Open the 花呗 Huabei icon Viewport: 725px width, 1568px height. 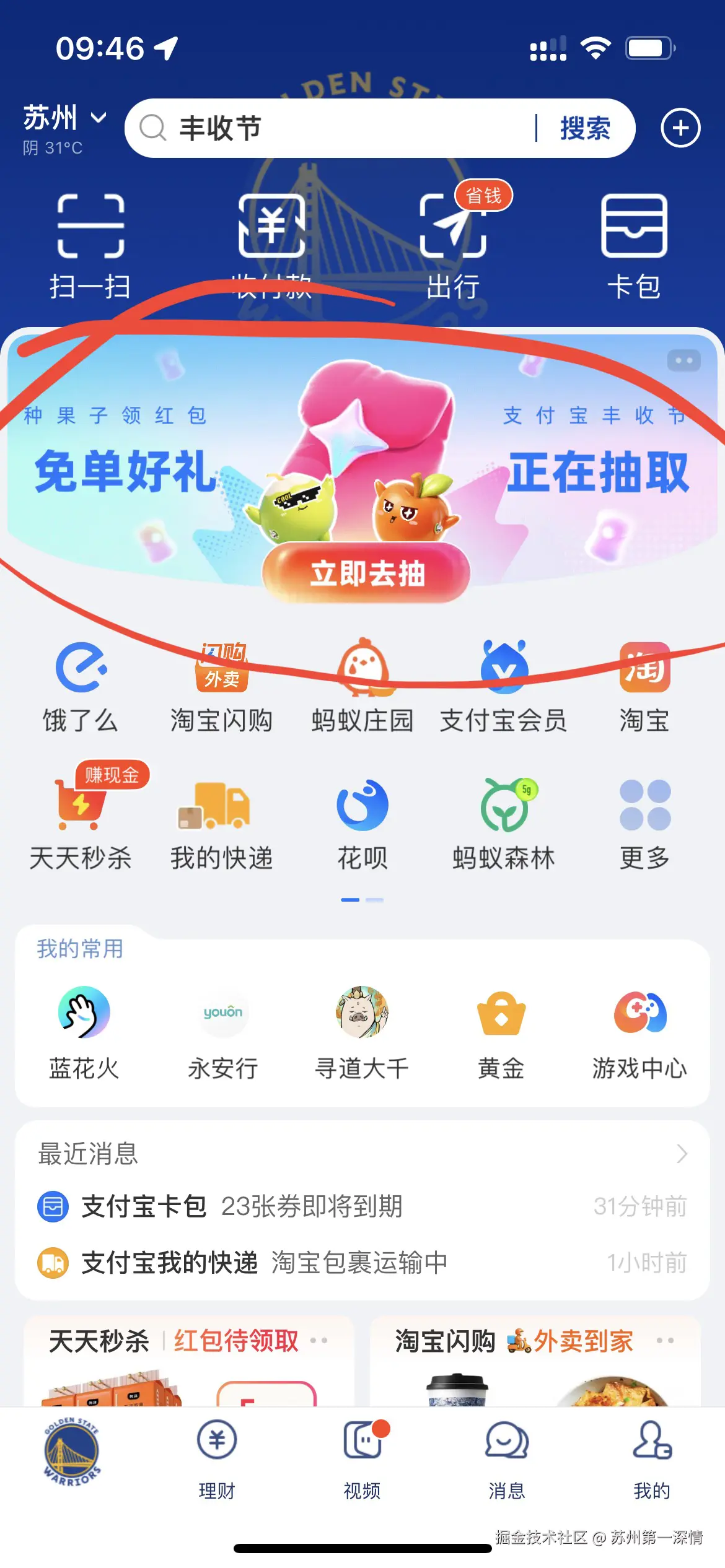(362, 811)
